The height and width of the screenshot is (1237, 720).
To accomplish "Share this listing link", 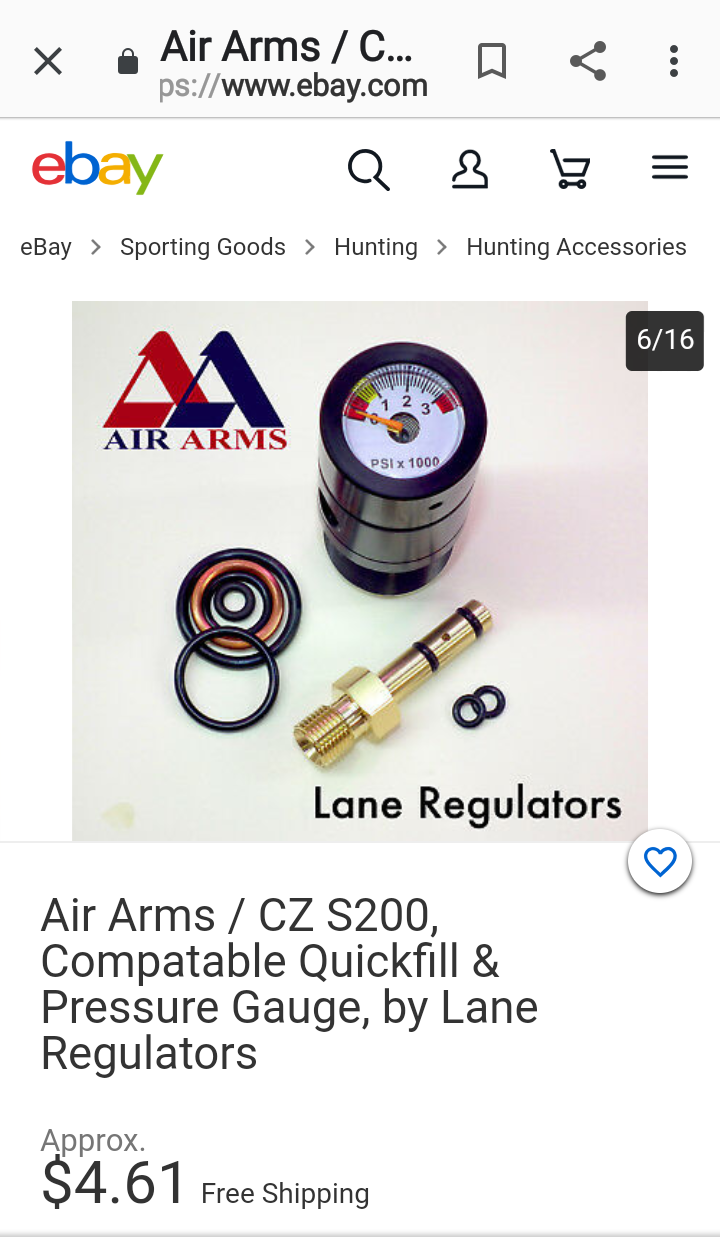I will (588, 62).
